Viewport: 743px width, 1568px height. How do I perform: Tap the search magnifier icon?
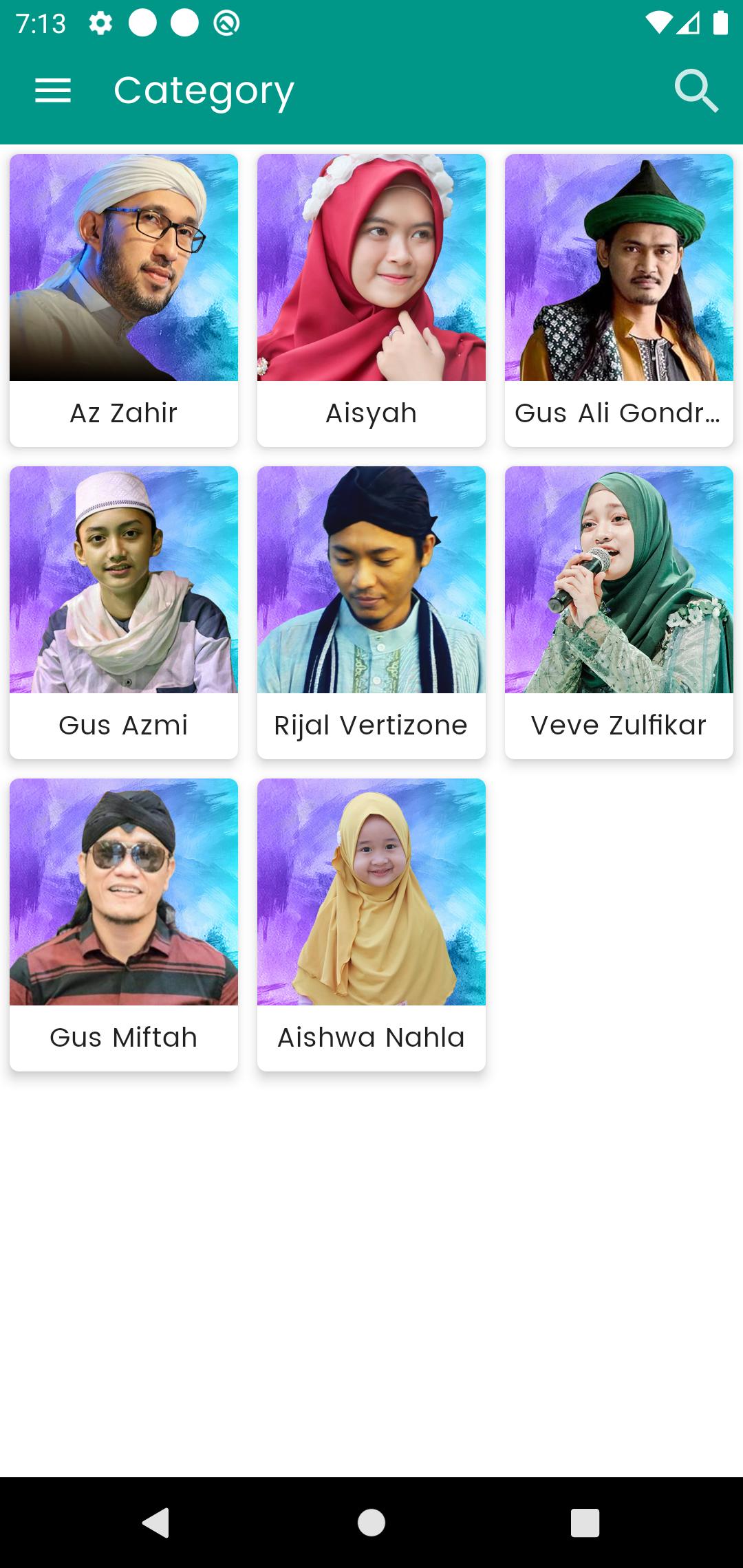pyautogui.click(x=696, y=91)
